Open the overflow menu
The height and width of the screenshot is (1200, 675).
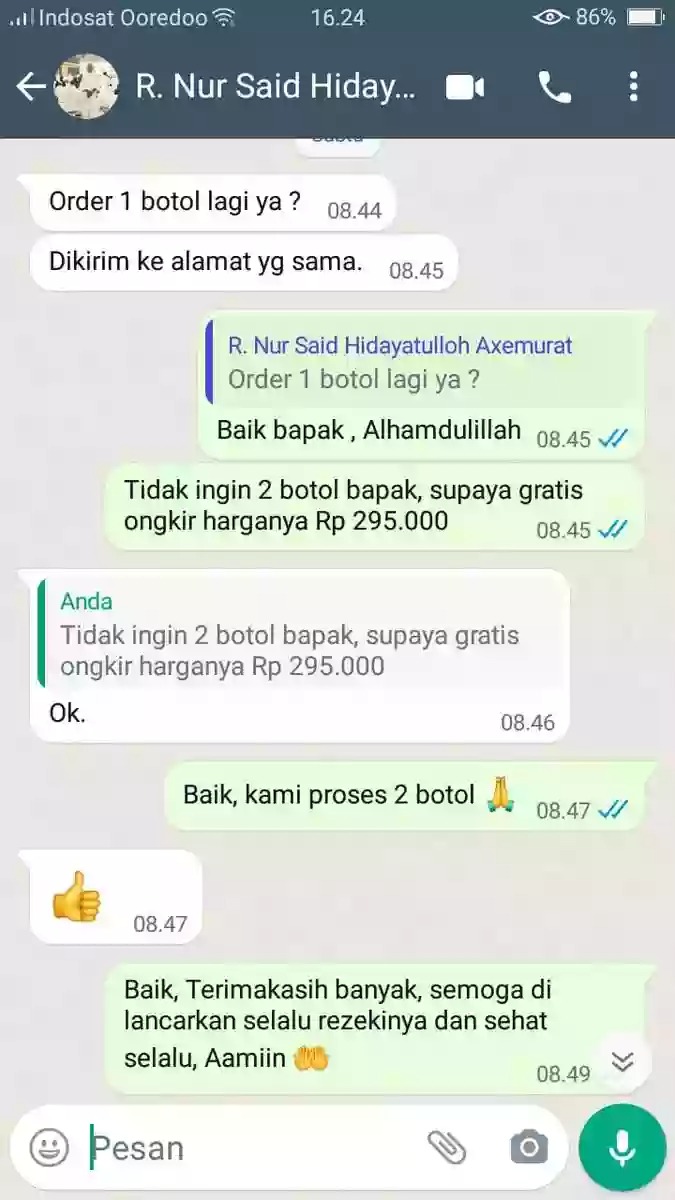pyautogui.click(x=633, y=87)
